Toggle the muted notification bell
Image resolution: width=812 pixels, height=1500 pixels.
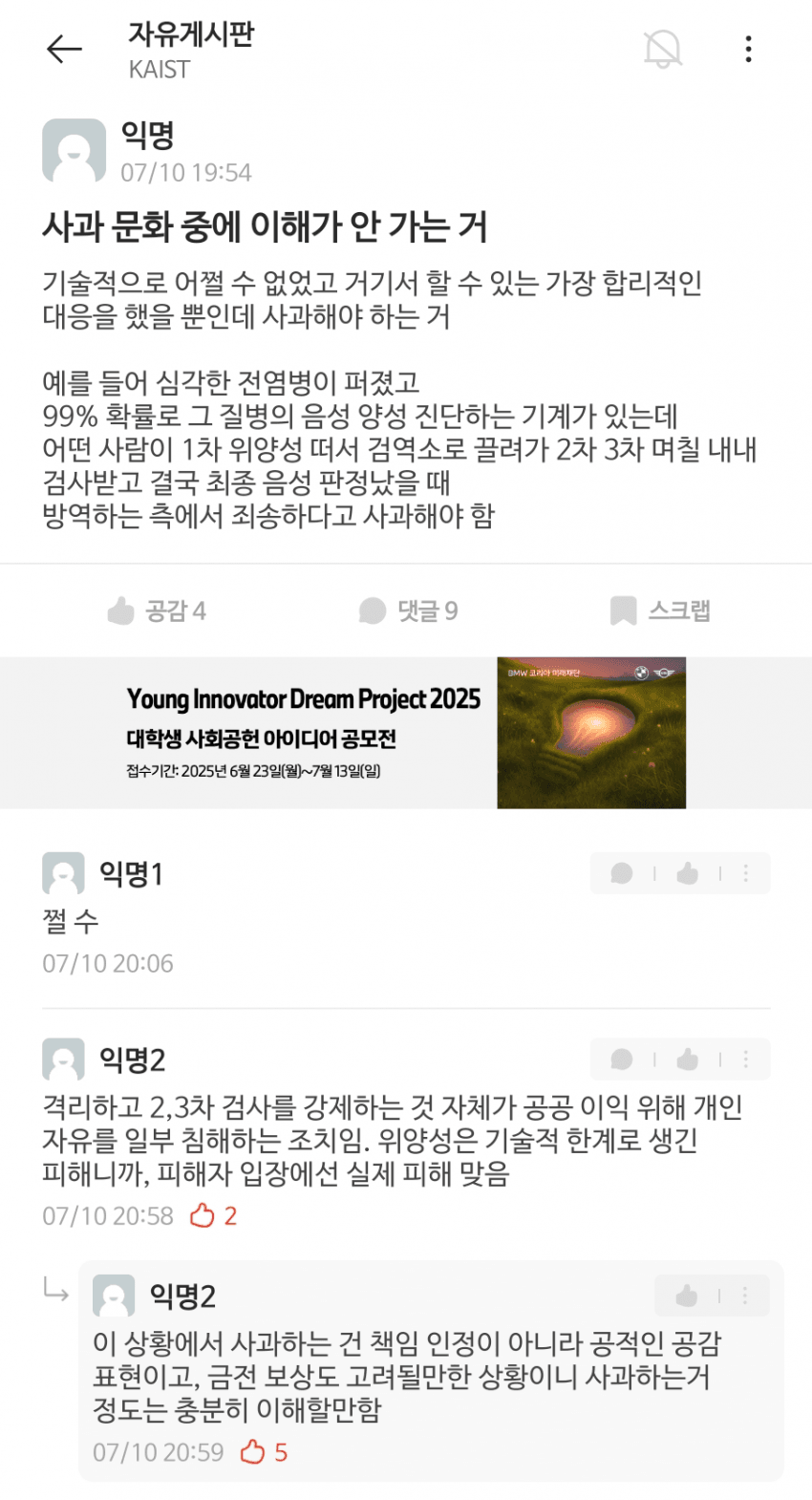pyautogui.click(x=662, y=49)
